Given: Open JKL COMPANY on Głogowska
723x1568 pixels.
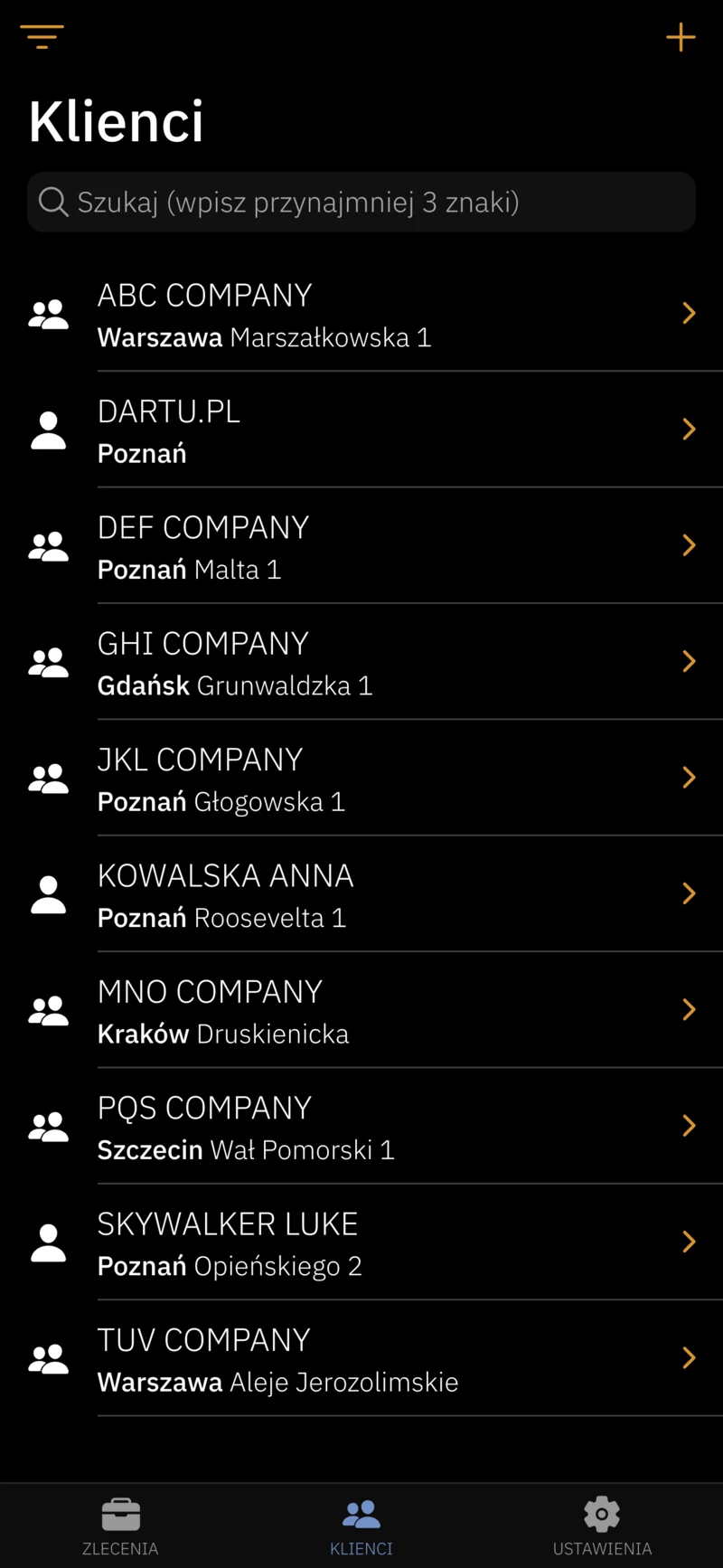Looking at the screenshot, I should click(x=361, y=779).
